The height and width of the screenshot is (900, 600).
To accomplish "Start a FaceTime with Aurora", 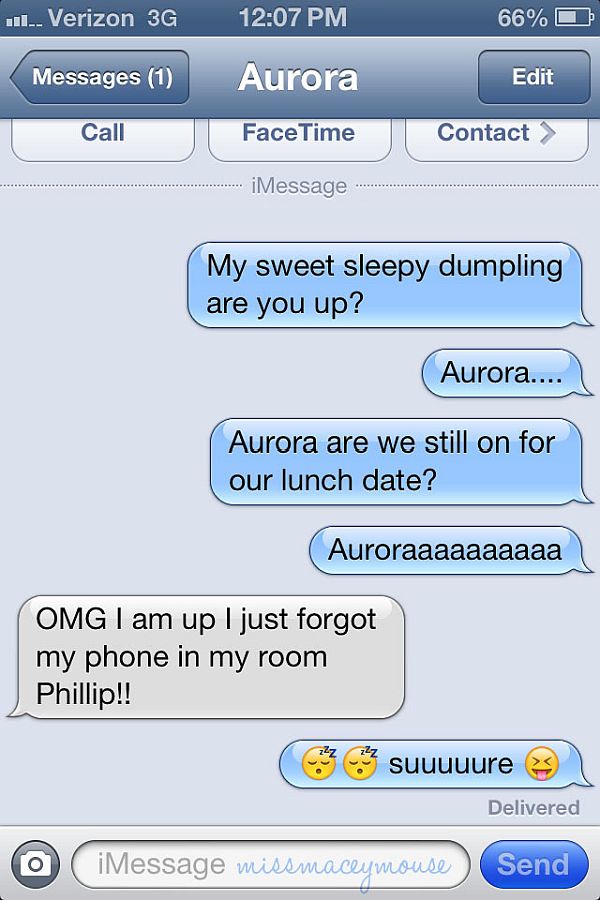I will pos(299,135).
